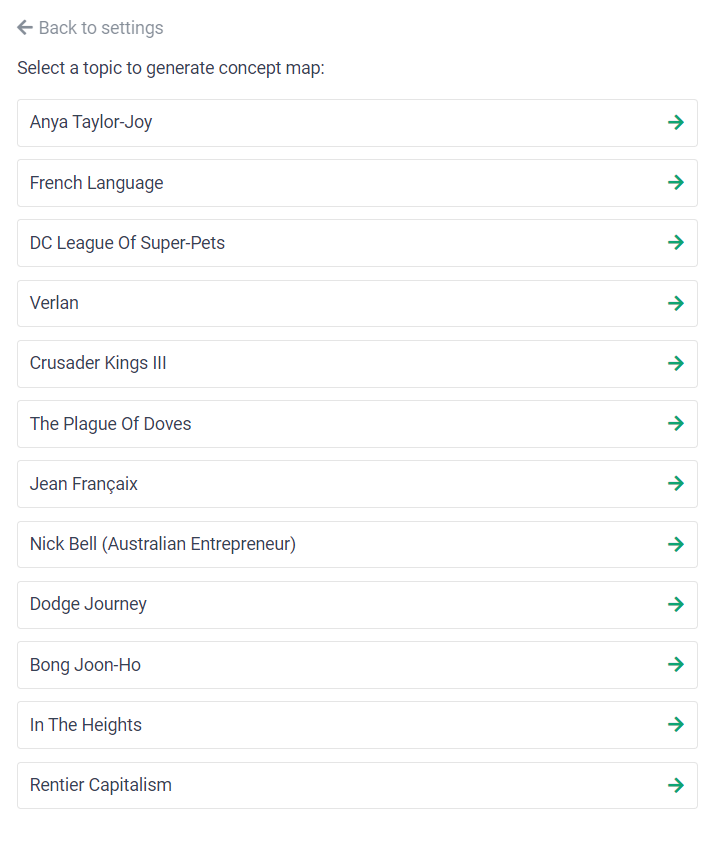Choose DC League Of Super-Pets
The height and width of the screenshot is (849, 718).
(x=357, y=243)
